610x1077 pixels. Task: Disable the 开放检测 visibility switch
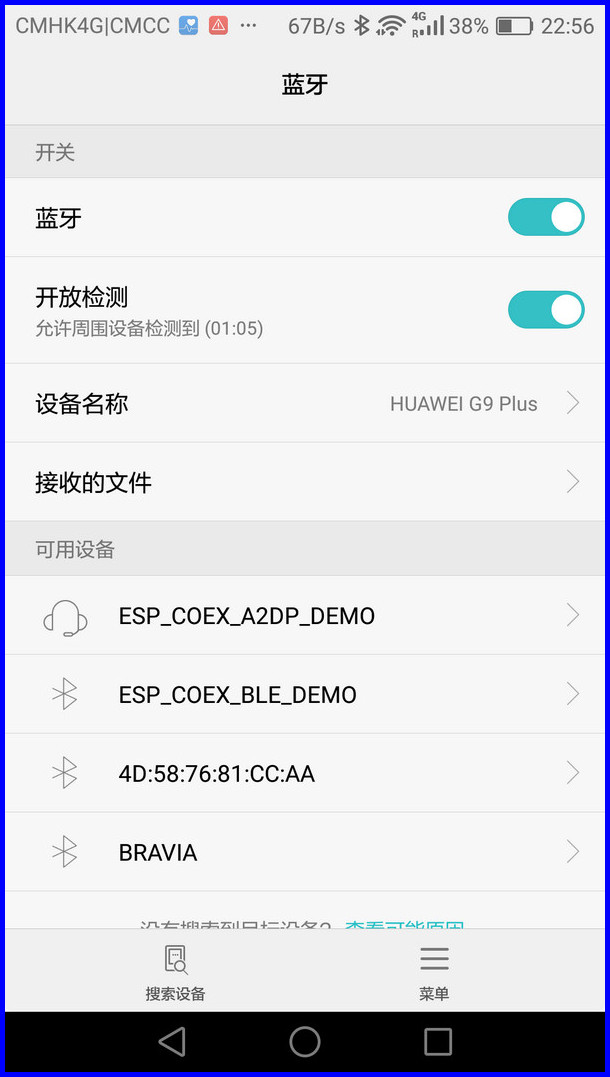pyautogui.click(x=545, y=310)
